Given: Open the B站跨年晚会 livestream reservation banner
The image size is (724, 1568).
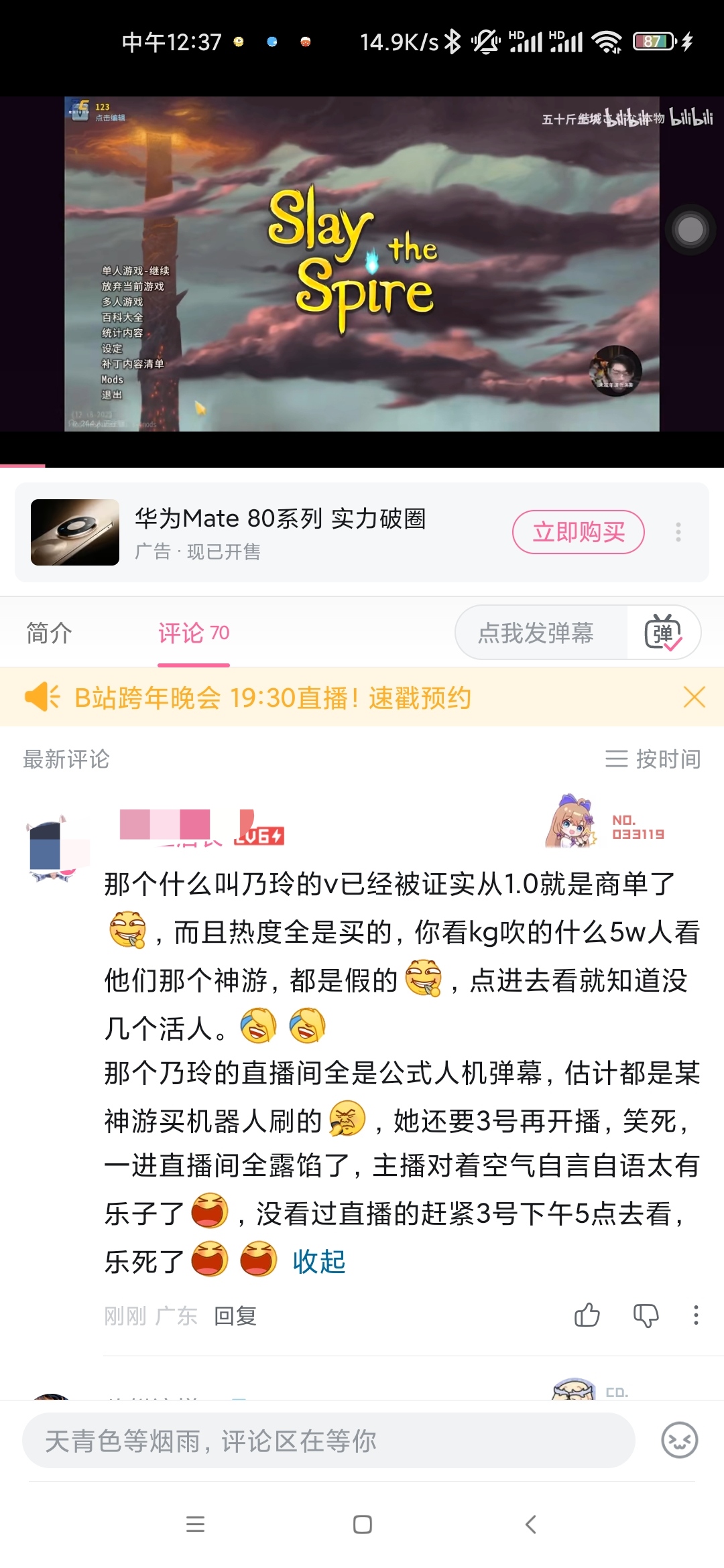Looking at the screenshot, I should pos(272,698).
